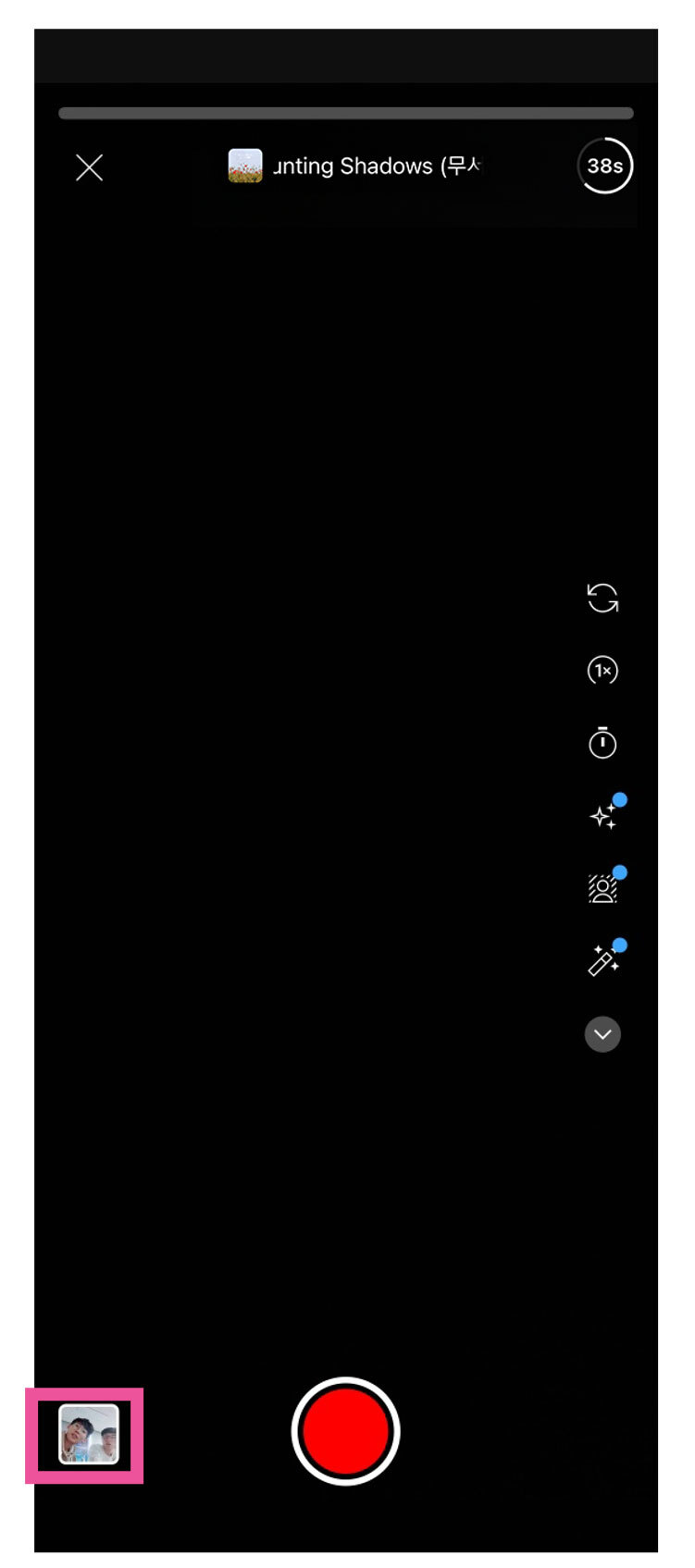Open the Haunting Shadows sound selection
This screenshot has height=1568, width=695.
tap(356, 167)
